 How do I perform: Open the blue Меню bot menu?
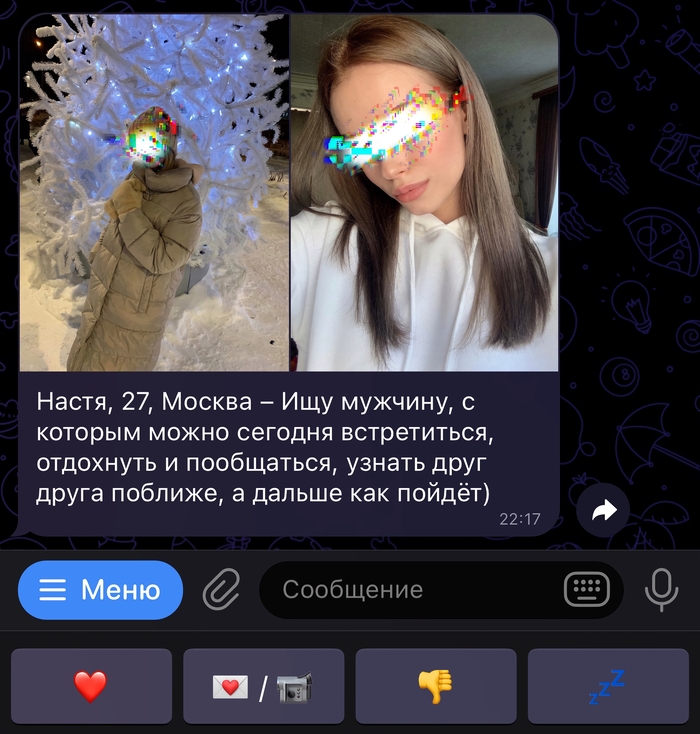[x=100, y=590]
